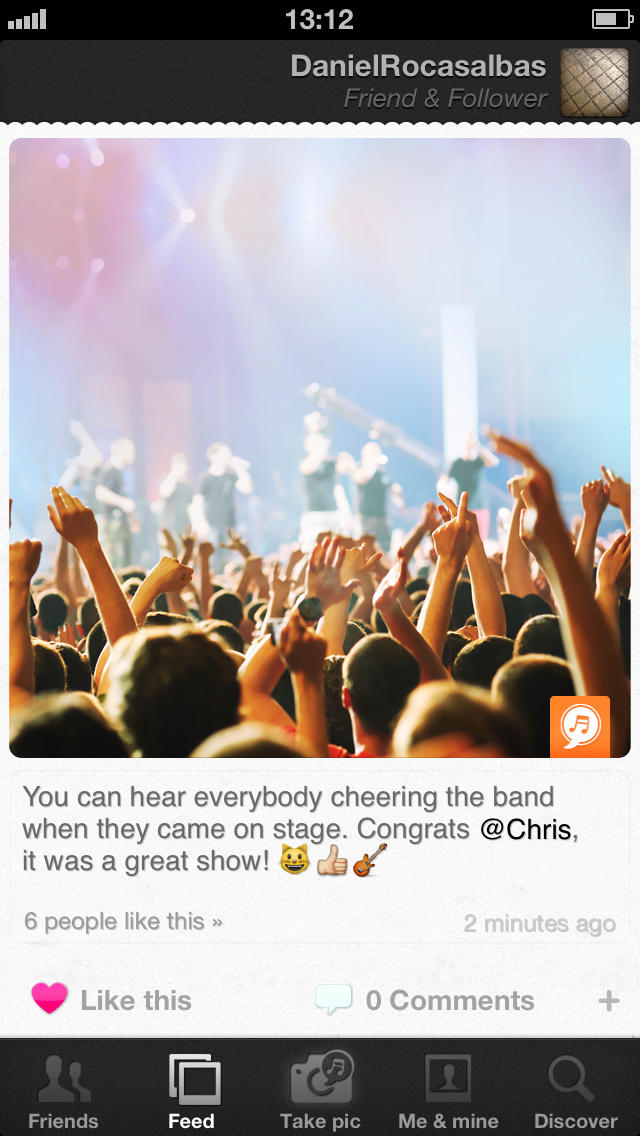Open the @Chris mention
The width and height of the screenshot is (640, 1136).
click(x=527, y=830)
